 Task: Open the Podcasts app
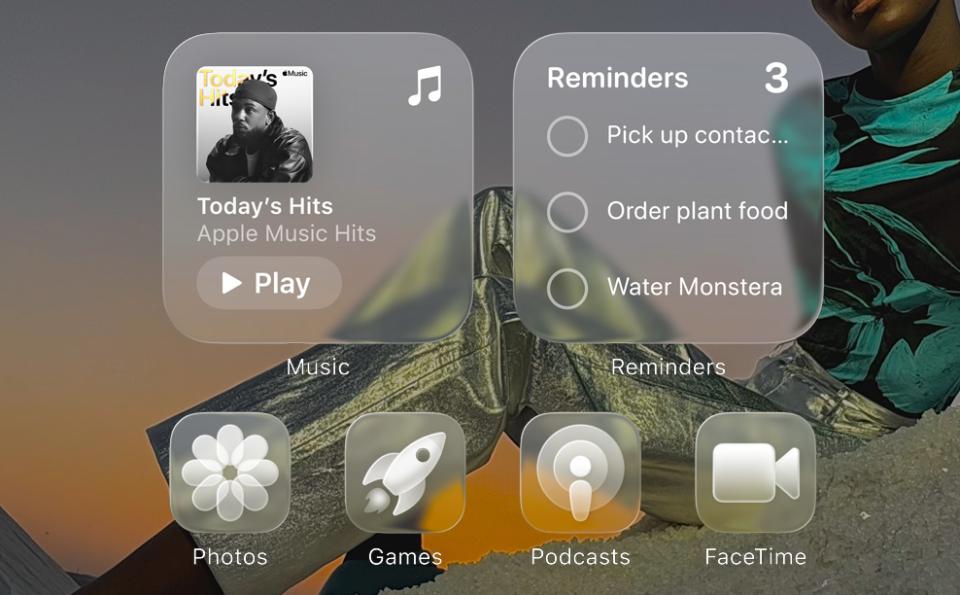580,472
